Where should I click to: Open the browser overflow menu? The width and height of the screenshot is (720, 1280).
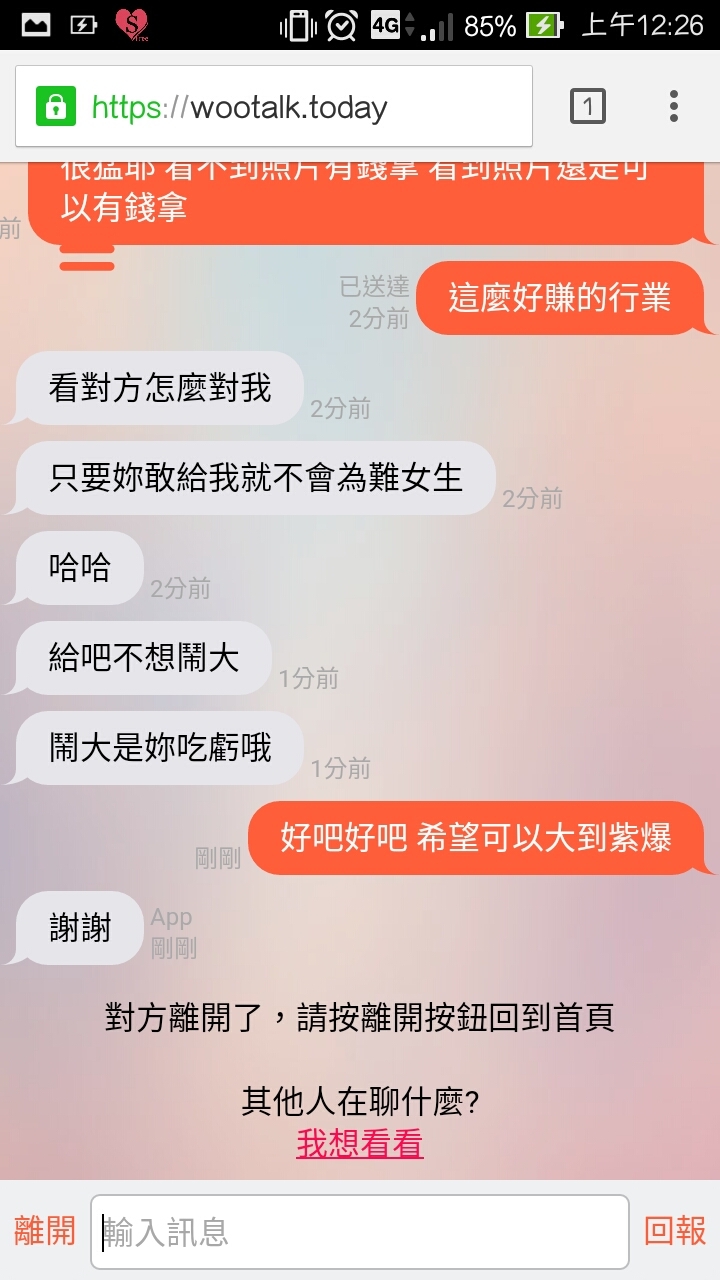(x=674, y=106)
